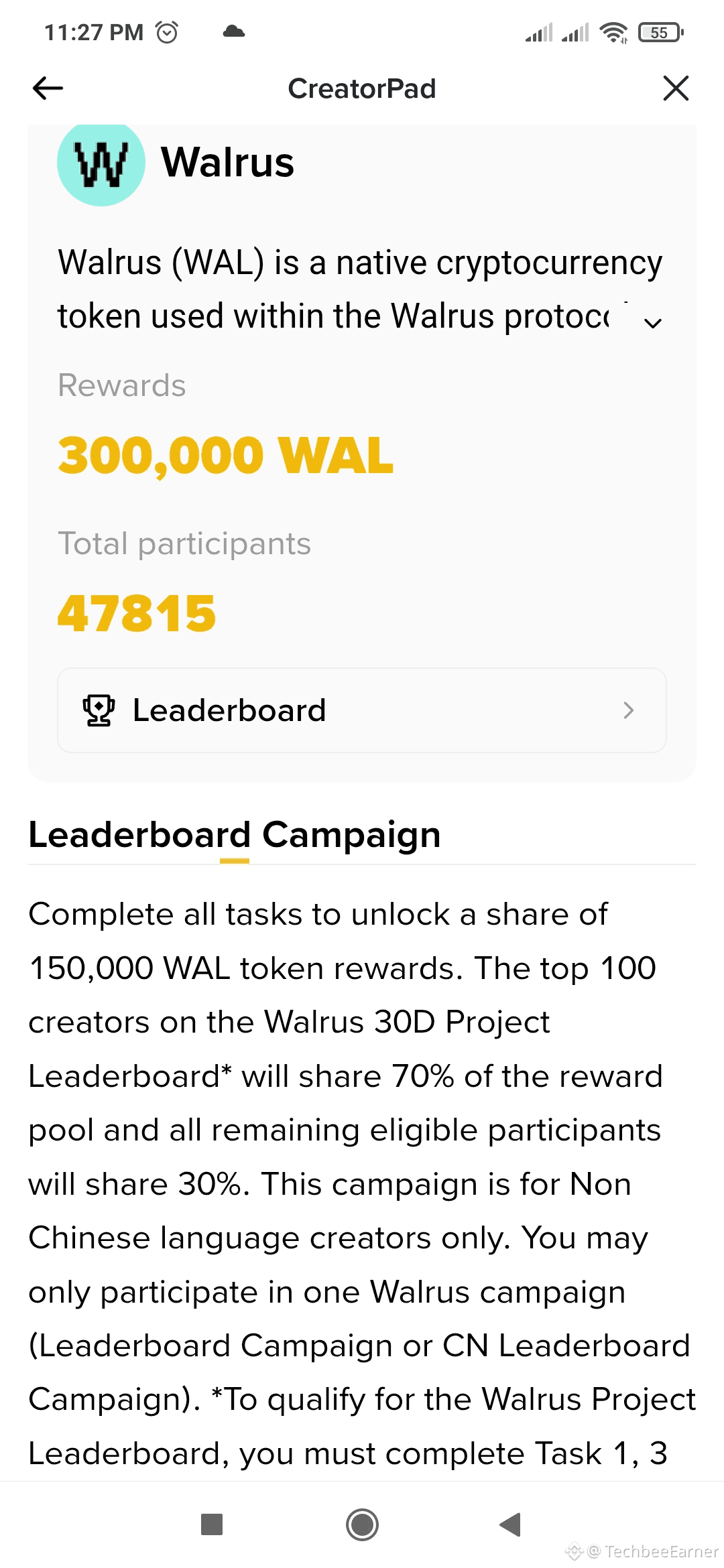Tap the system home button

click(x=362, y=1524)
